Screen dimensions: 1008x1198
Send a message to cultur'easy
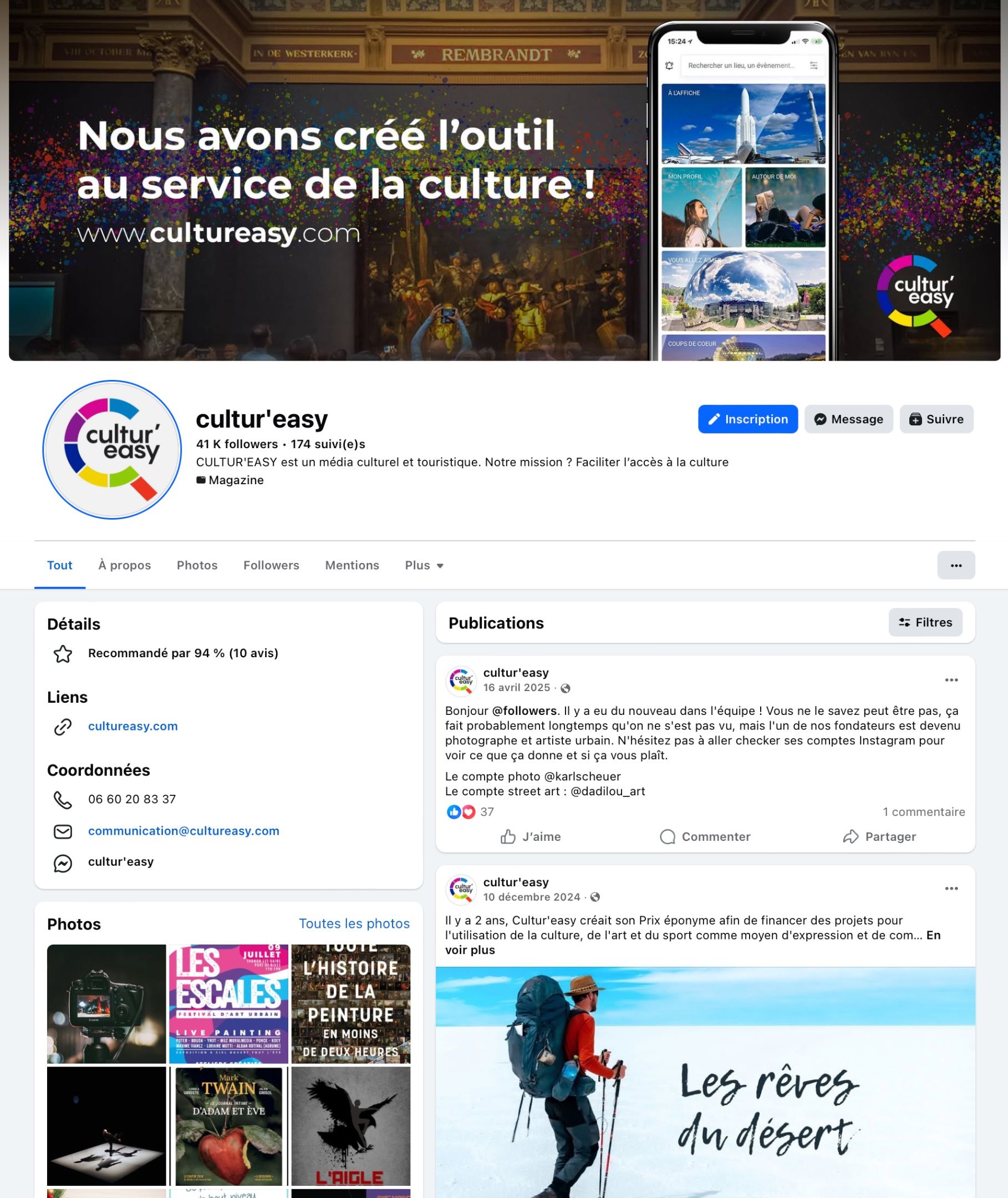(848, 419)
